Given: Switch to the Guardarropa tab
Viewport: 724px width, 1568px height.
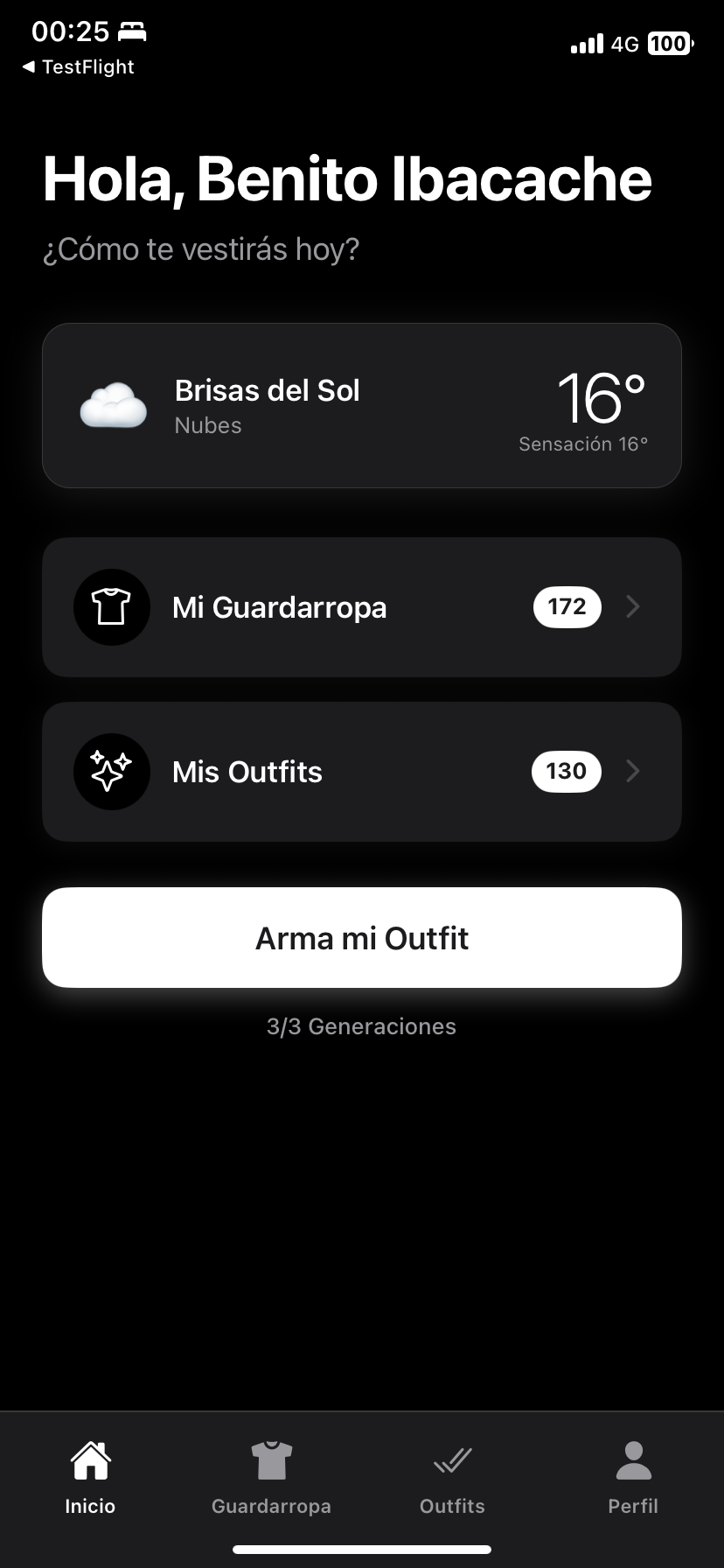Looking at the screenshot, I should [x=271, y=1479].
